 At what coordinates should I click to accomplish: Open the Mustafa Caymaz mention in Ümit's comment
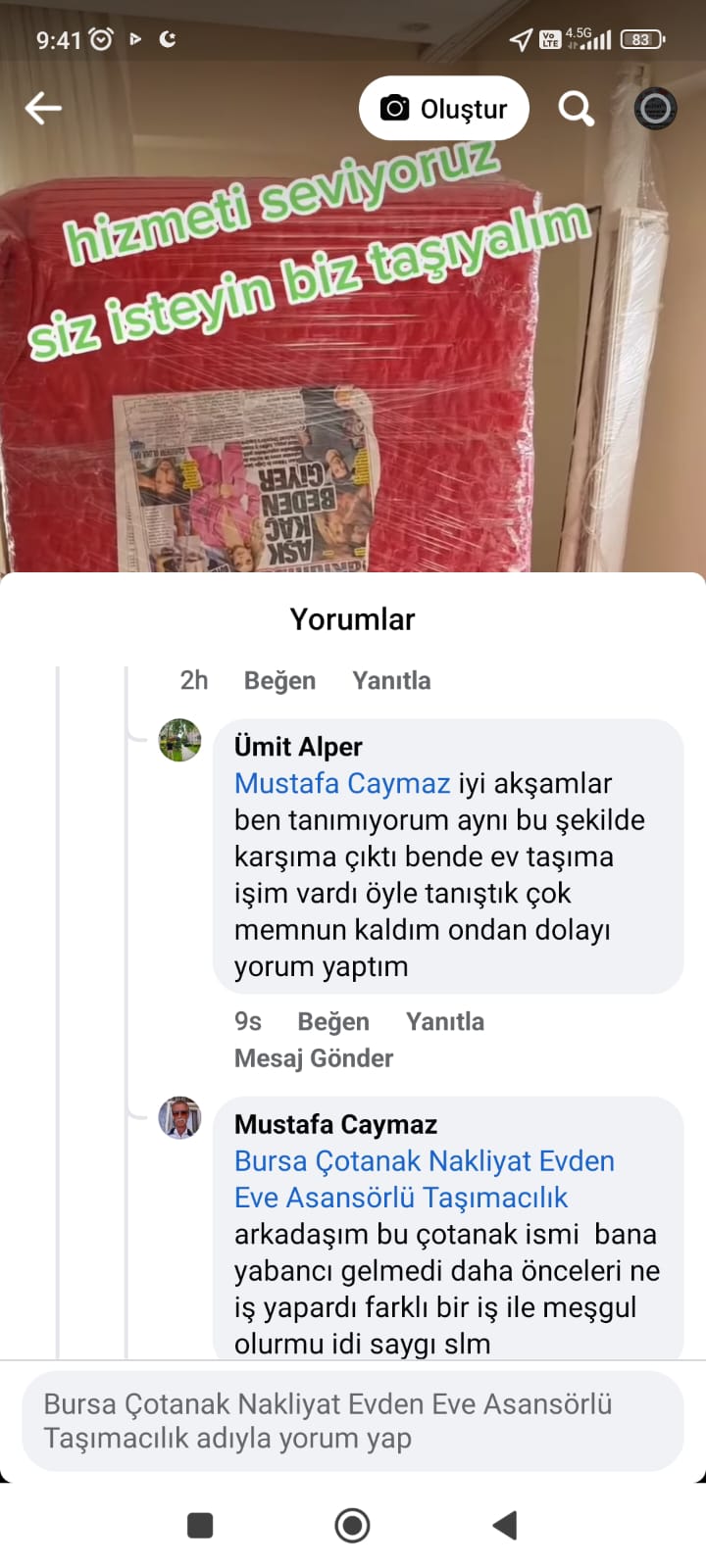click(x=342, y=784)
